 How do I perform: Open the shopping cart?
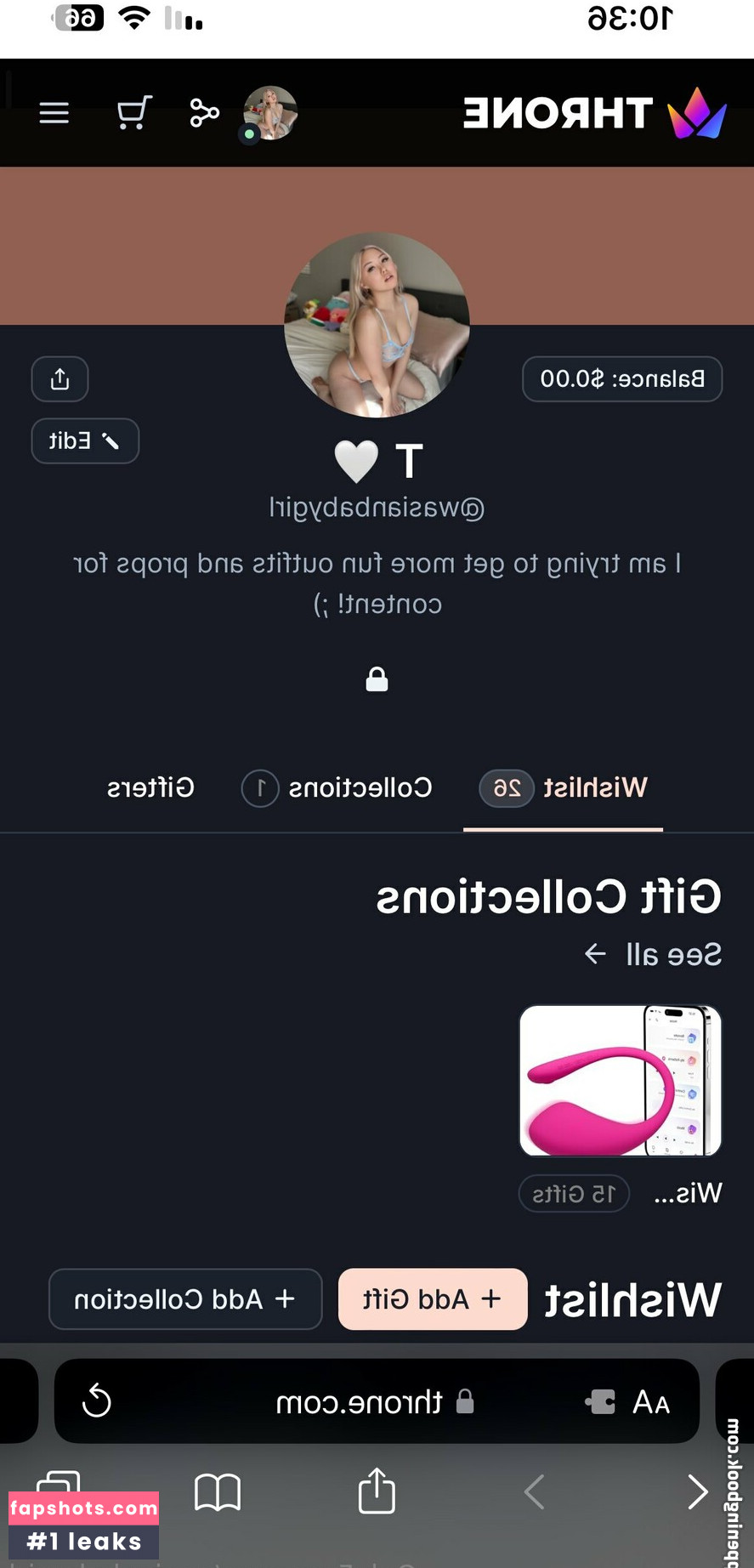click(x=133, y=112)
